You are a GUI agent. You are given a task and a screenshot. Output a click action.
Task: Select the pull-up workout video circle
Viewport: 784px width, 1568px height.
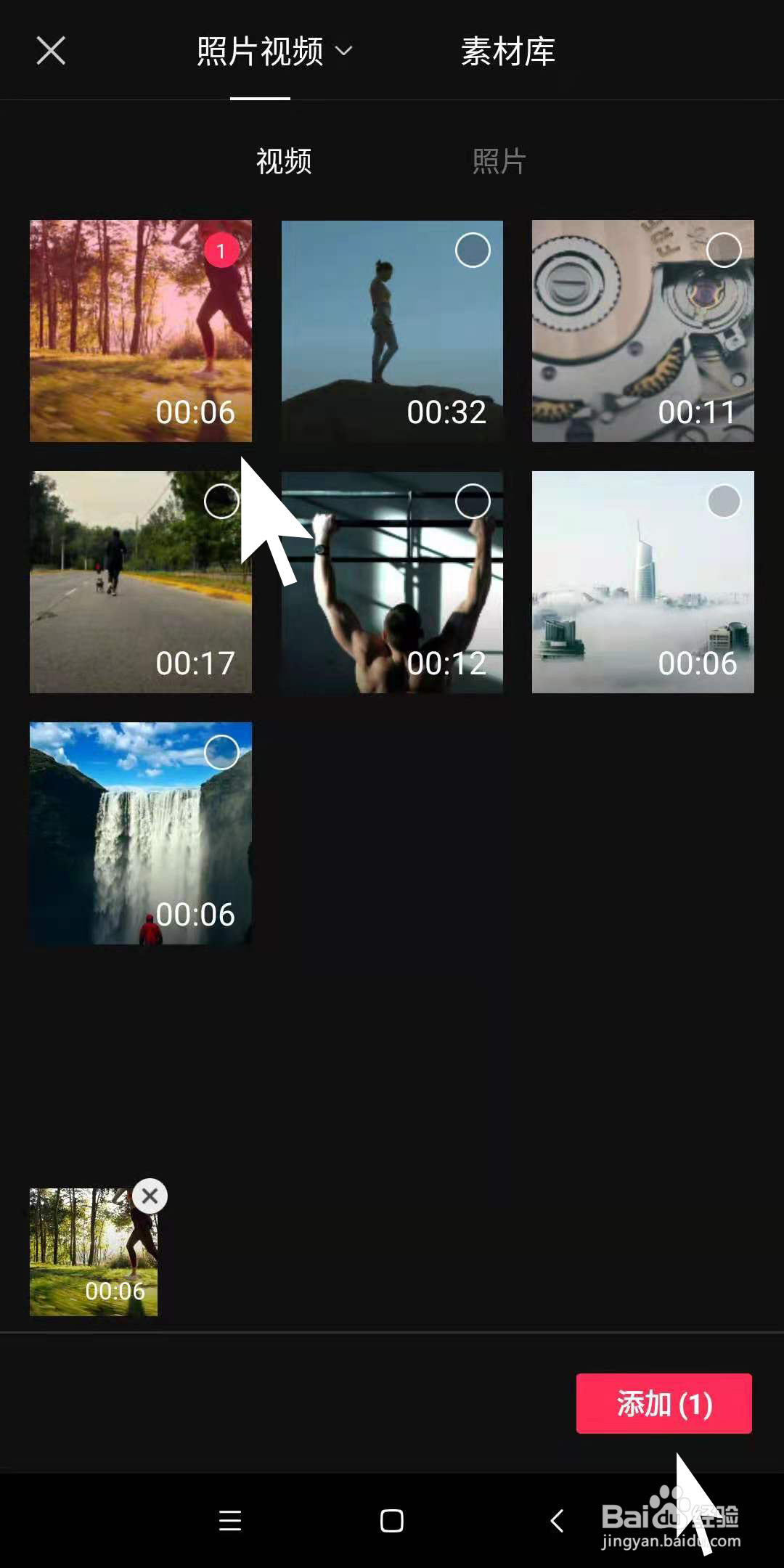pyautogui.click(x=473, y=500)
